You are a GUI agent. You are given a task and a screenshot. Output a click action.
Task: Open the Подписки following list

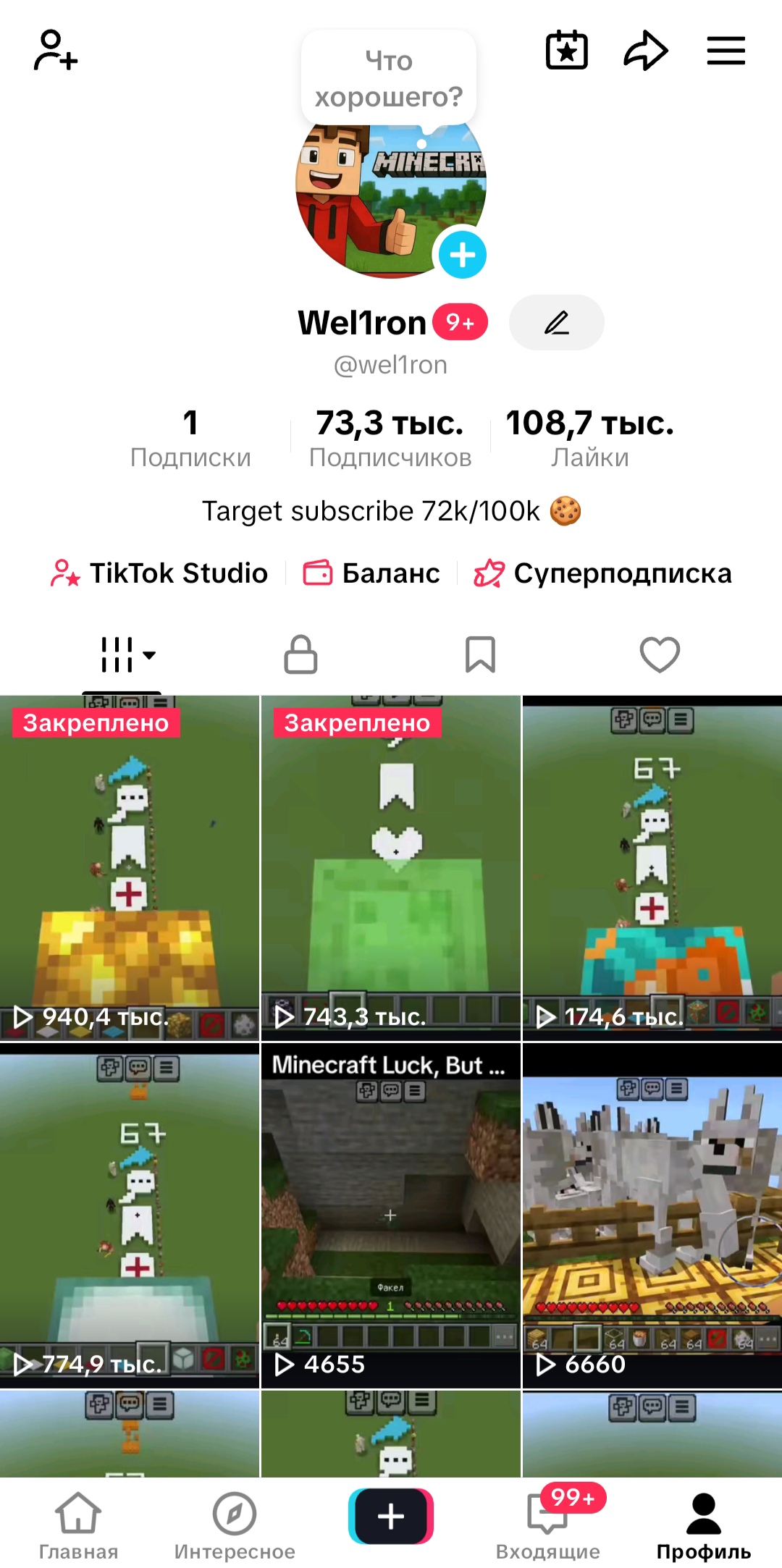(190, 438)
